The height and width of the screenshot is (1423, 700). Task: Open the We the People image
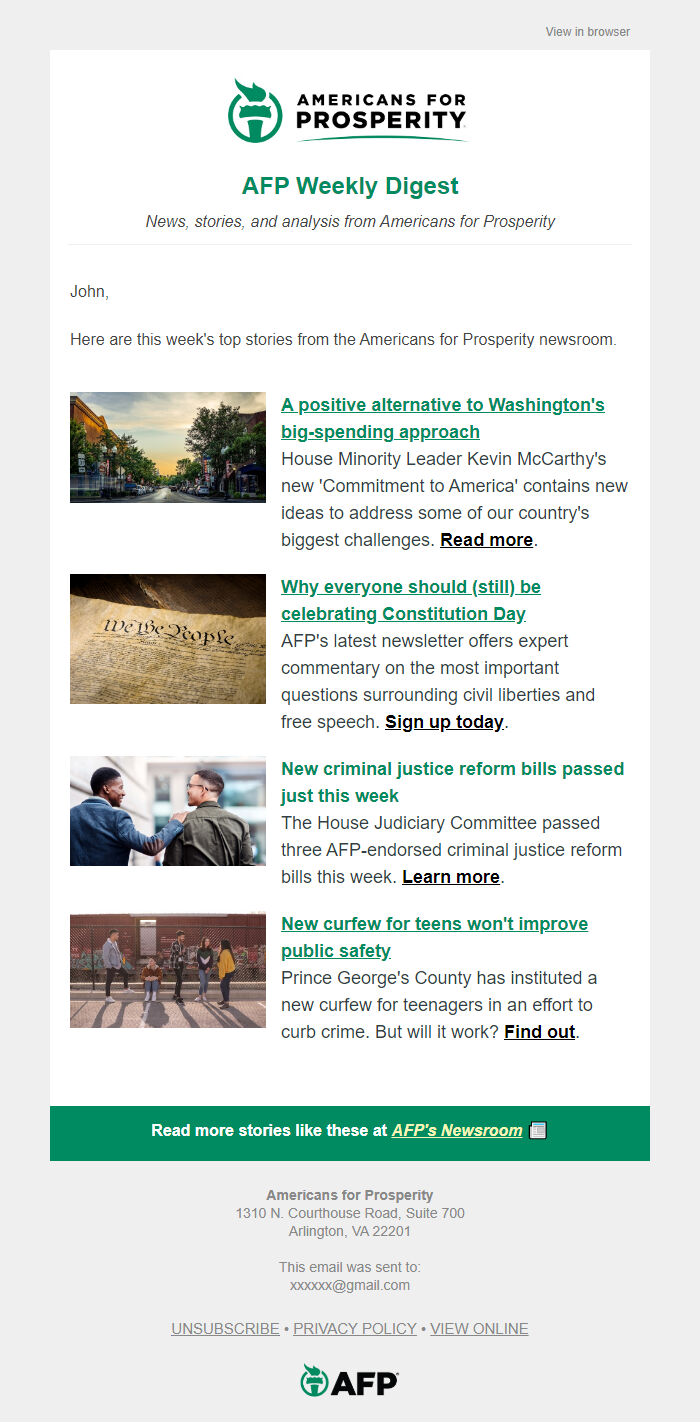(x=167, y=639)
